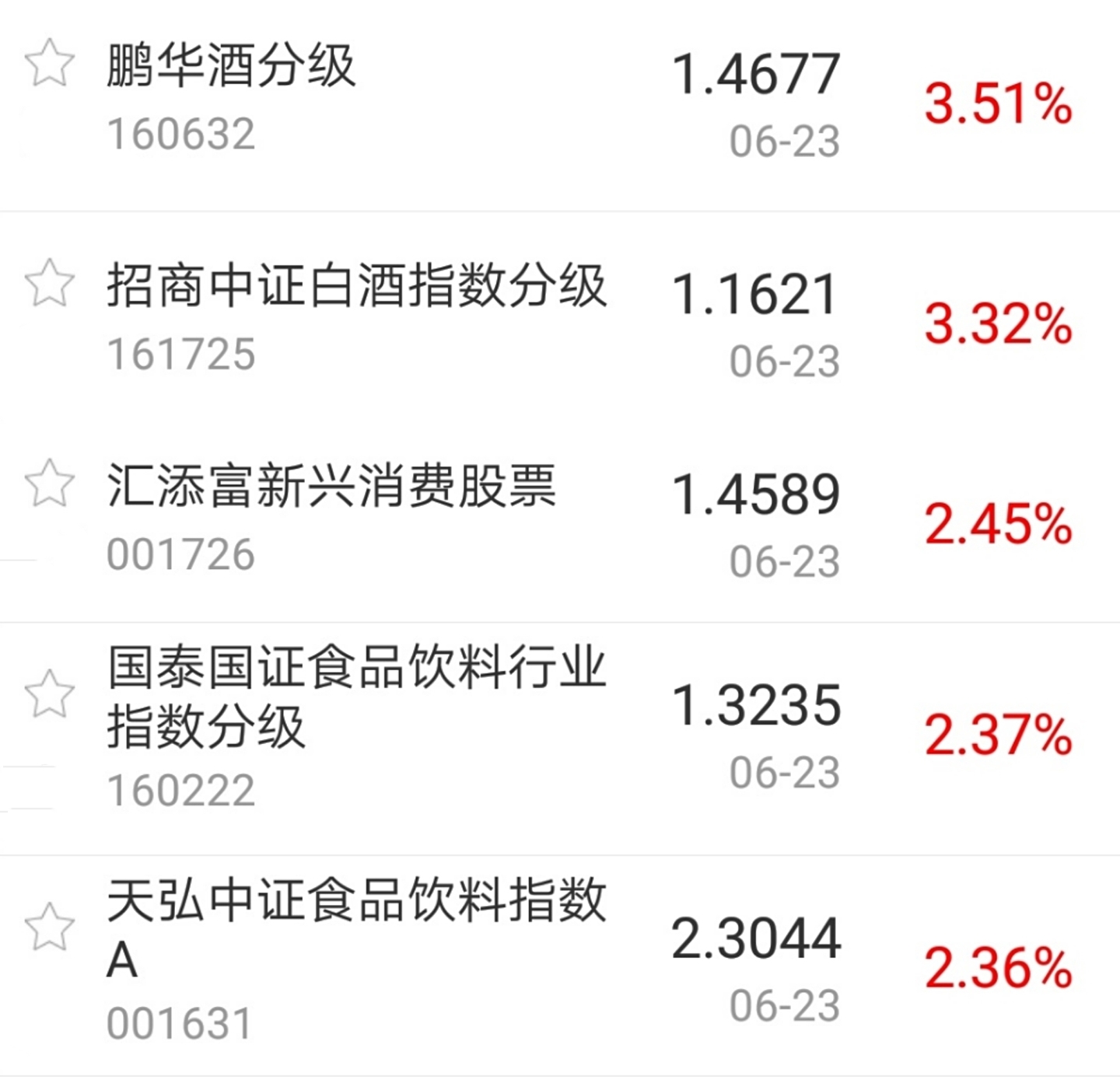The image size is (1120, 1090).
Task: Add 汇添富新兴消费股票 to favorites via star
Action: tap(50, 483)
